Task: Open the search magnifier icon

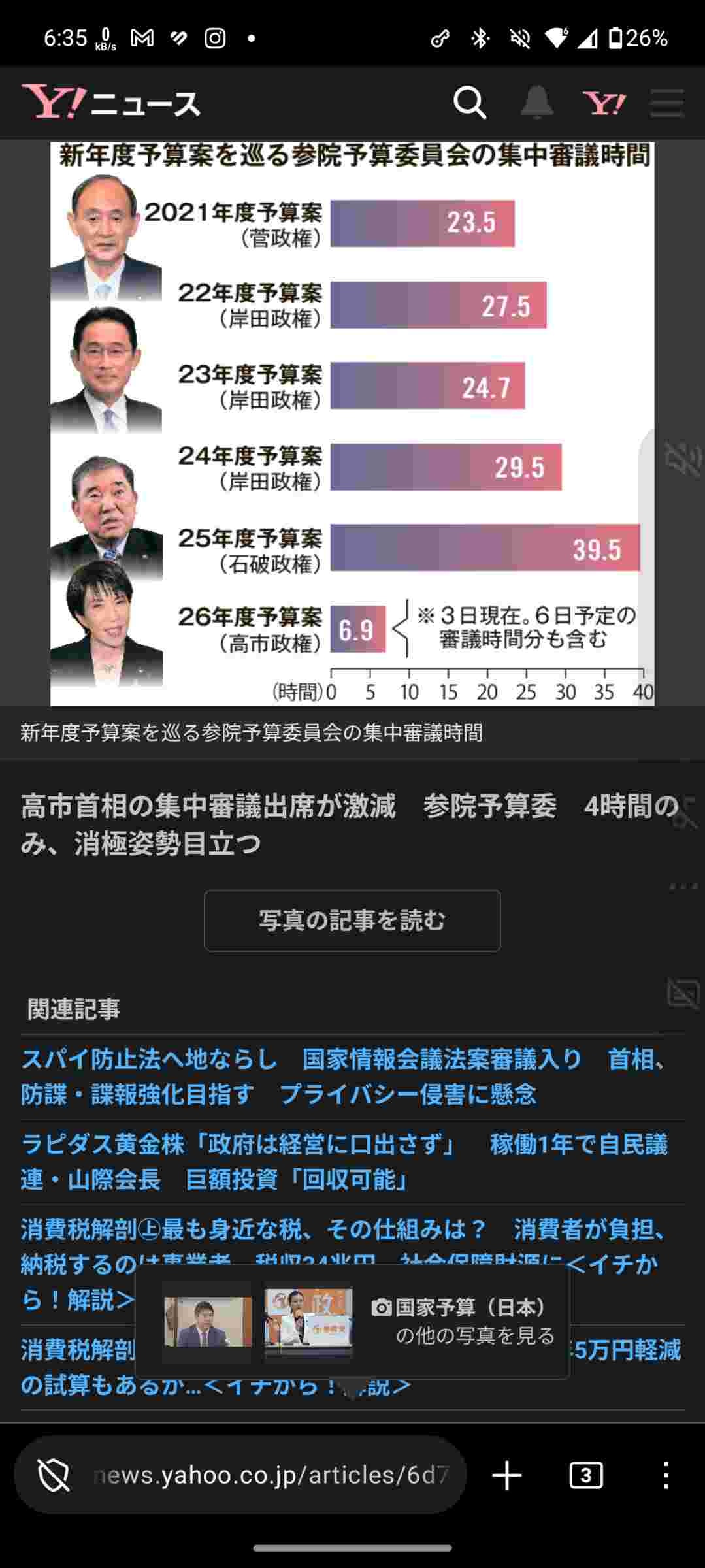Action: [x=470, y=103]
